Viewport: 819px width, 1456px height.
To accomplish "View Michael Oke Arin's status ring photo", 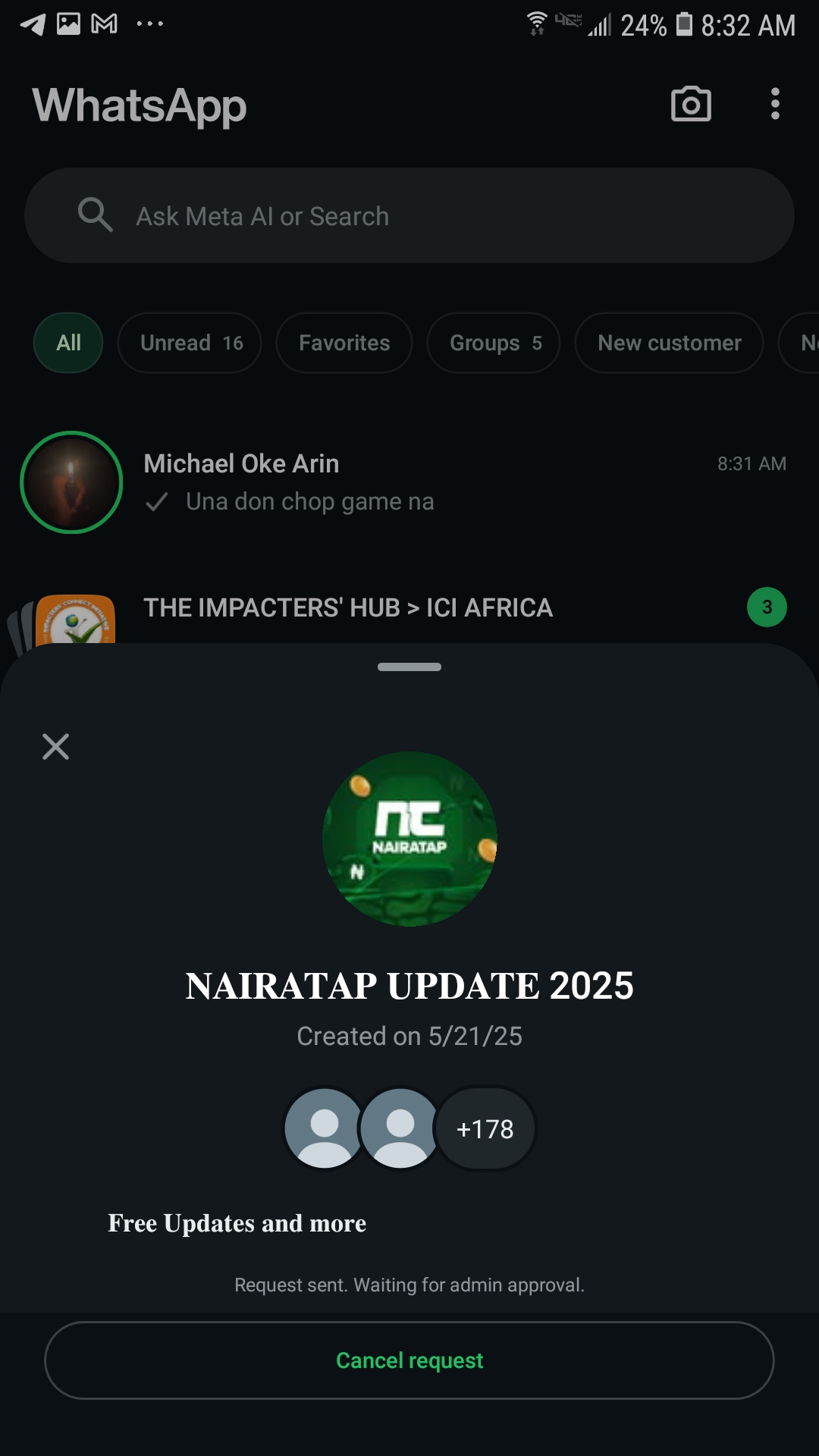I will coord(71,482).
